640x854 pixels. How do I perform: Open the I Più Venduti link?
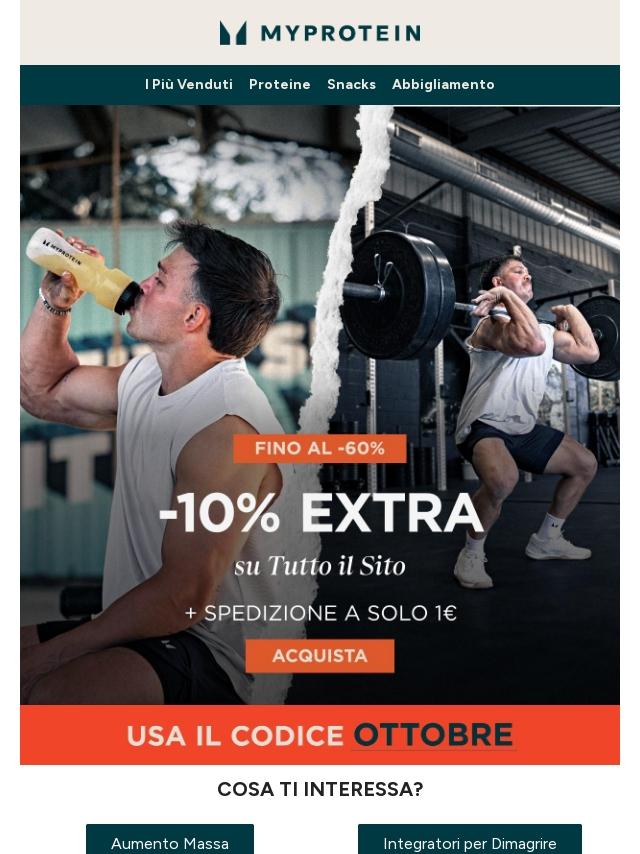(x=188, y=85)
